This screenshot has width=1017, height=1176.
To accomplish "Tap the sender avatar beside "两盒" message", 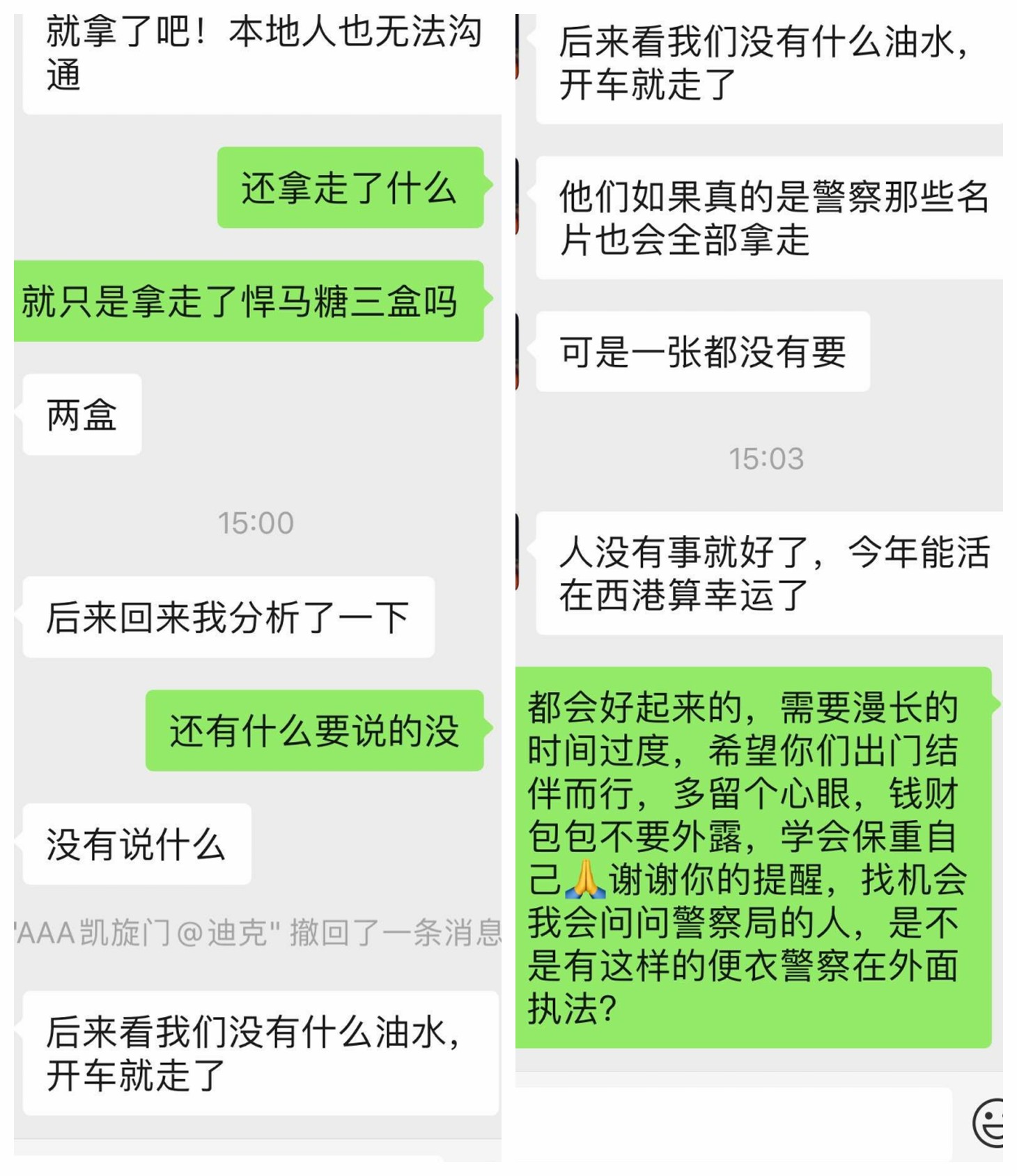I will point(7,415).
